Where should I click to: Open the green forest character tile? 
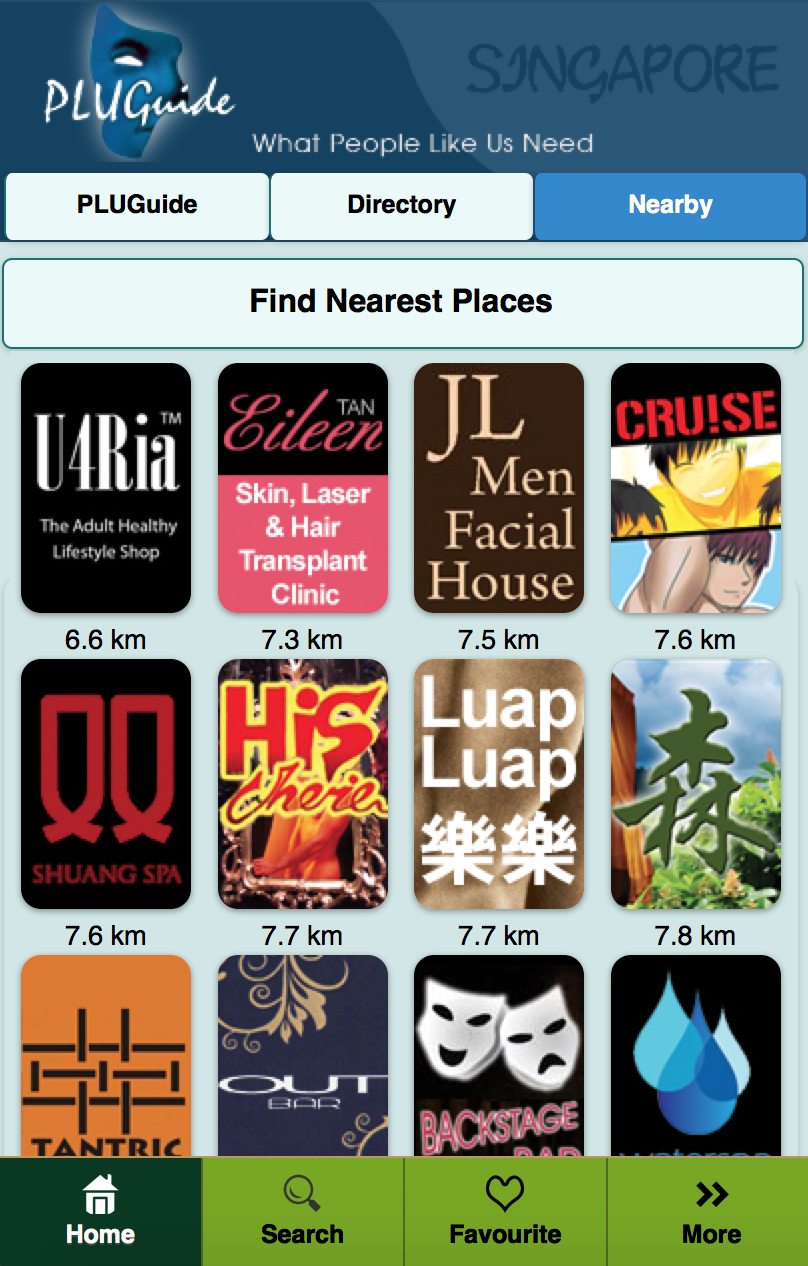[x=696, y=784]
